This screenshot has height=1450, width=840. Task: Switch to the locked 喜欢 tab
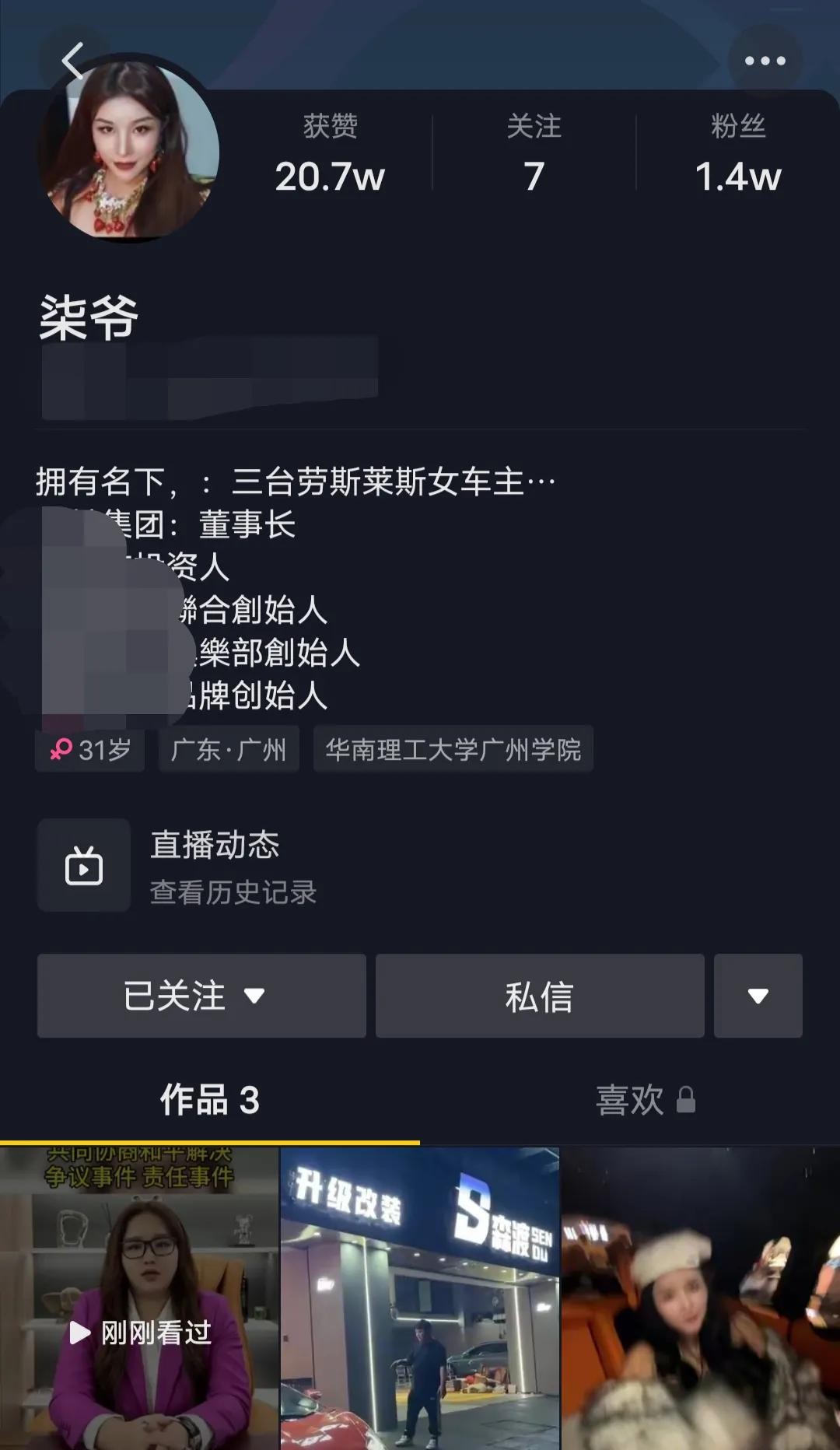click(644, 1100)
